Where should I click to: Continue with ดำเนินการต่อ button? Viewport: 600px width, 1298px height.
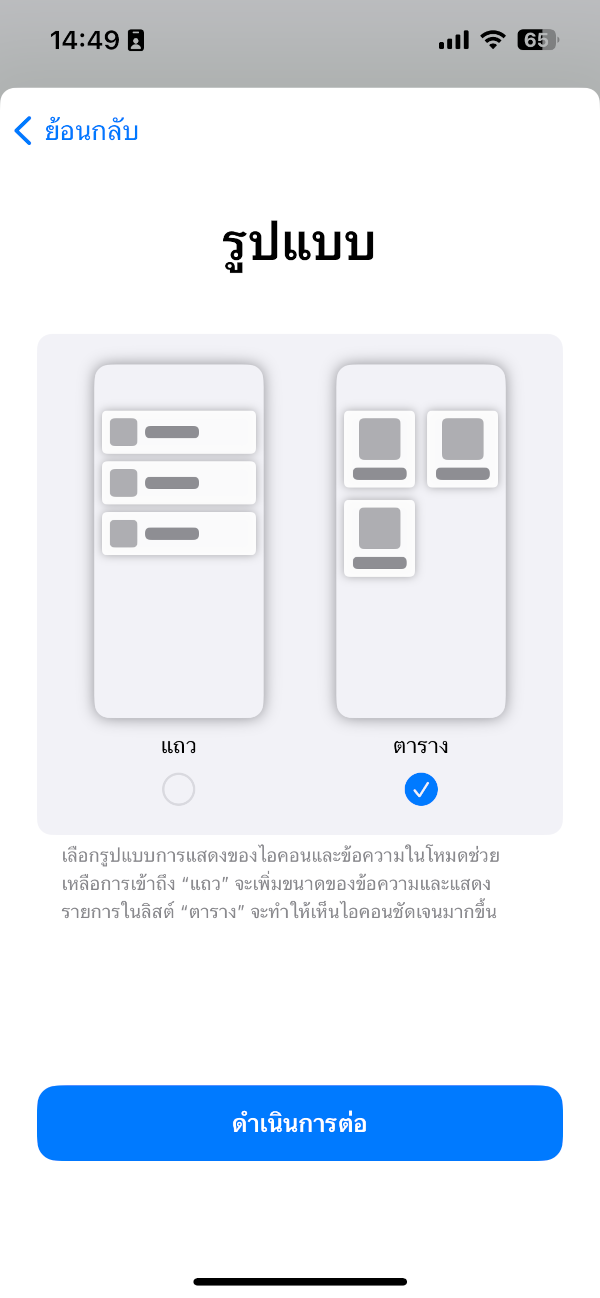pos(300,1123)
